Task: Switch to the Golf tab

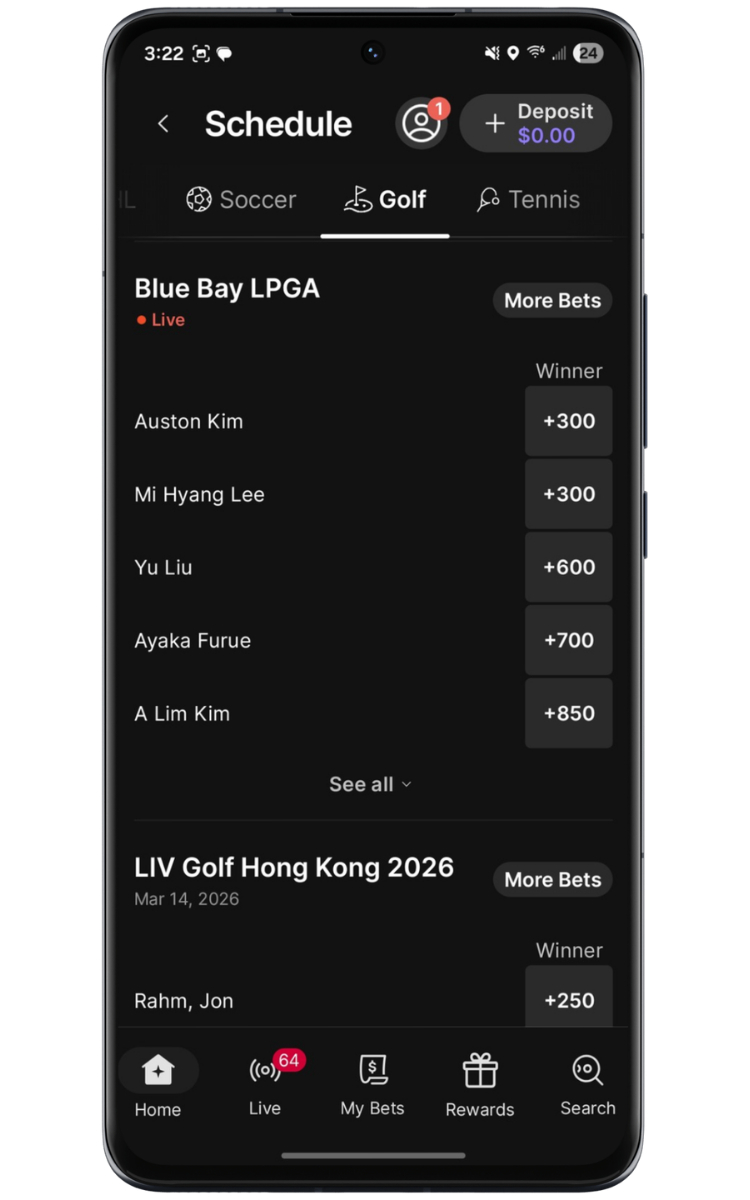Action: pos(385,199)
